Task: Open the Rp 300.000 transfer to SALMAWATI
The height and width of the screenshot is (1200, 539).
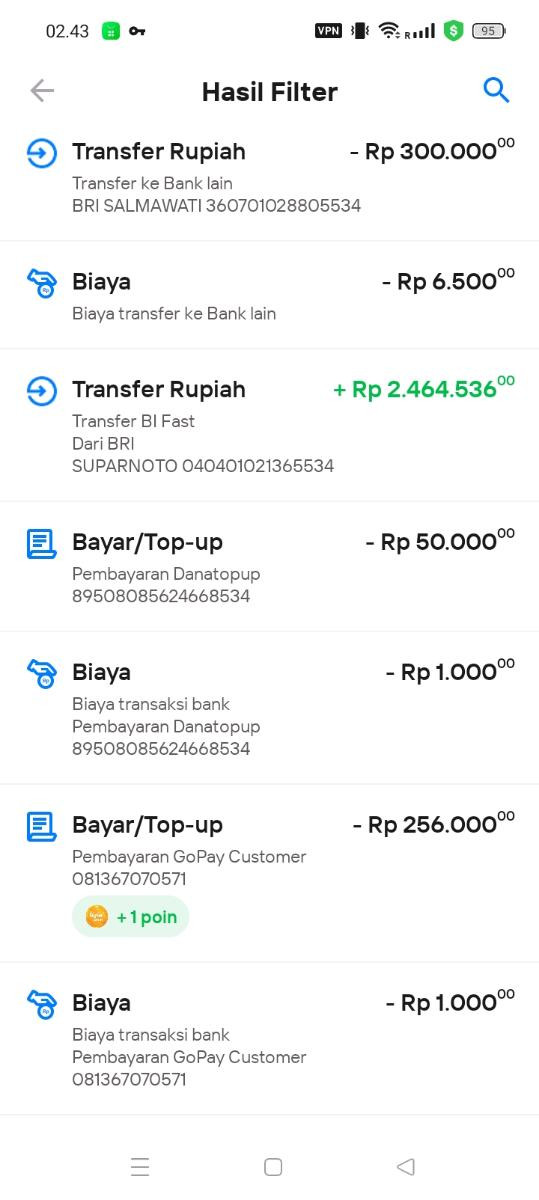Action: [270, 178]
